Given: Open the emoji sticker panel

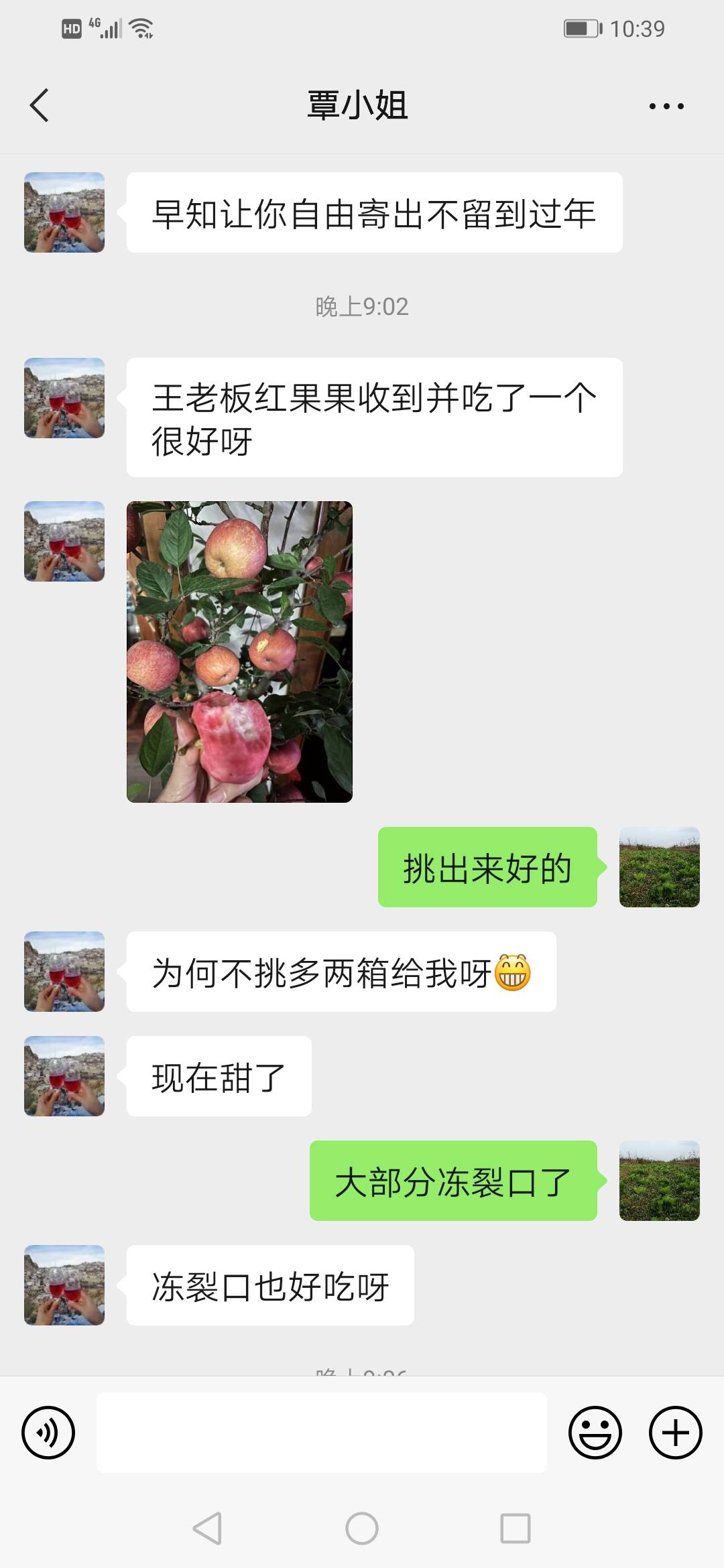Looking at the screenshot, I should (x=595, y=1433).
